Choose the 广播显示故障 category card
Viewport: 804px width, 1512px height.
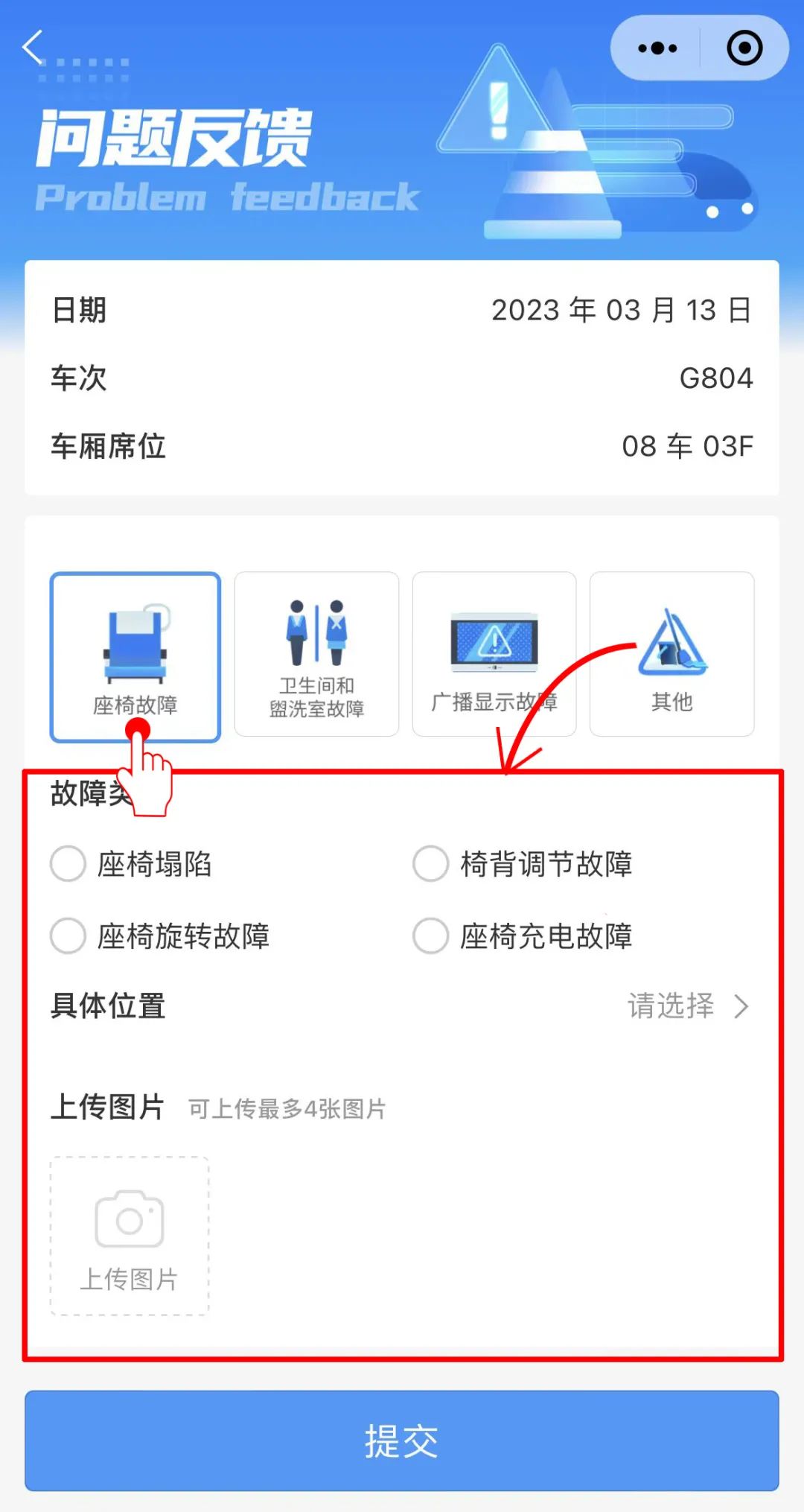coord(494,654)
